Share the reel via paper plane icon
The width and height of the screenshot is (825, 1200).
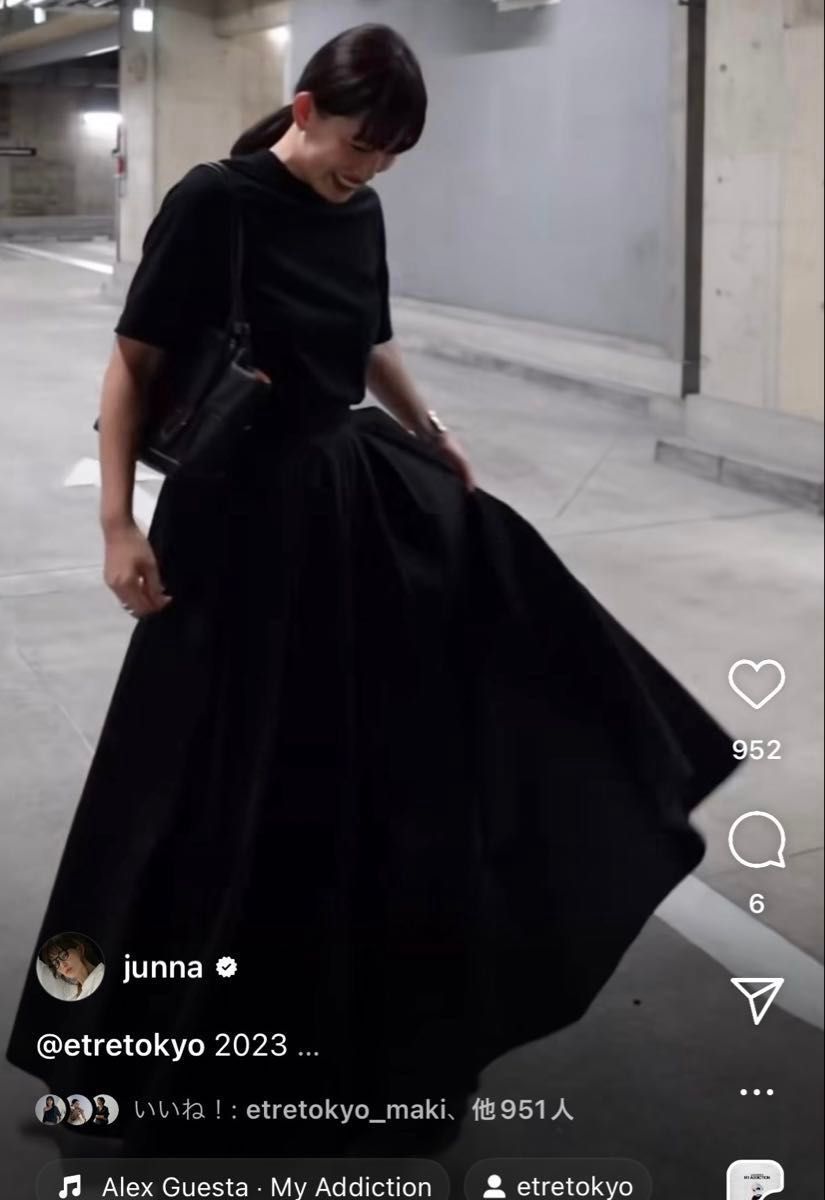[756, 999]
